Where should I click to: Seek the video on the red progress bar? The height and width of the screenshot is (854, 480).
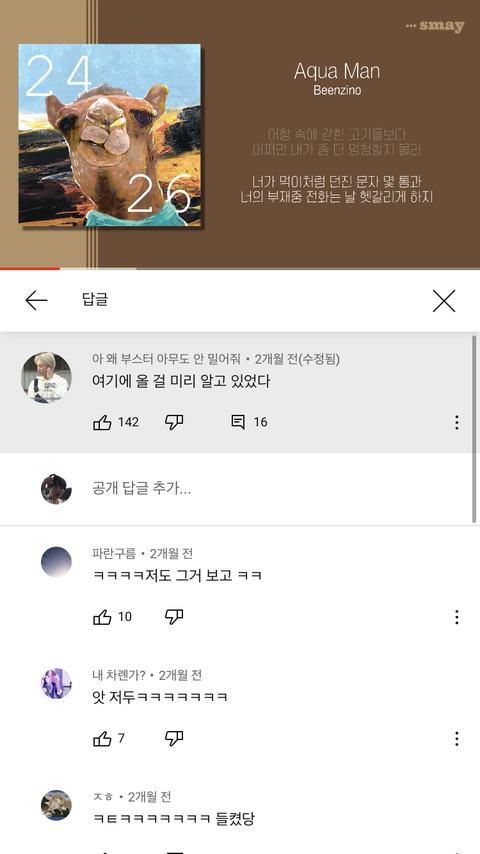click(240, 269)
